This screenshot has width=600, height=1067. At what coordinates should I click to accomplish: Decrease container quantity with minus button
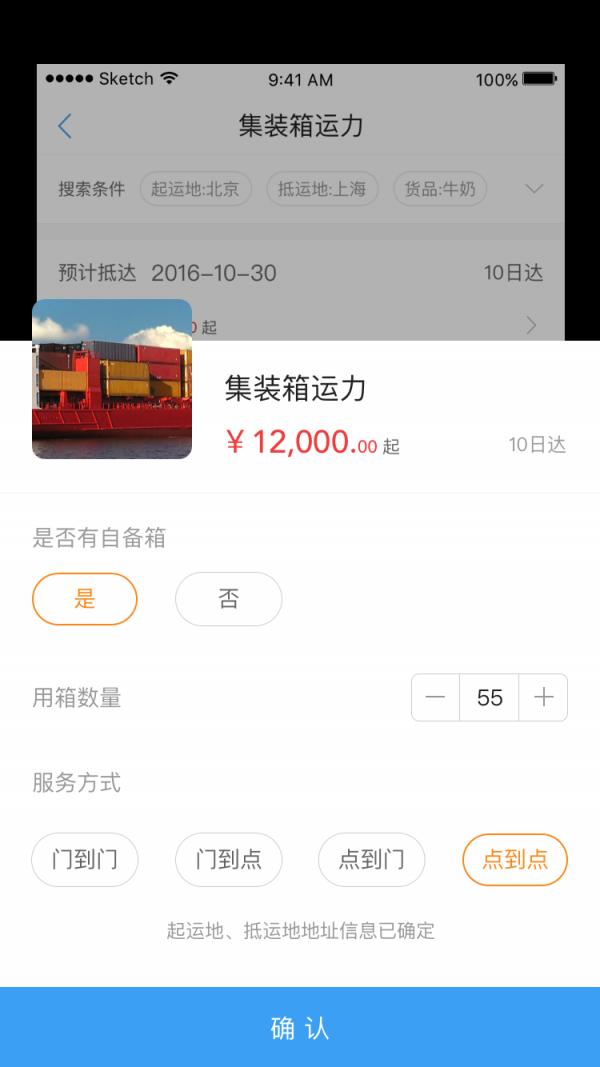[x=435, y=697]
